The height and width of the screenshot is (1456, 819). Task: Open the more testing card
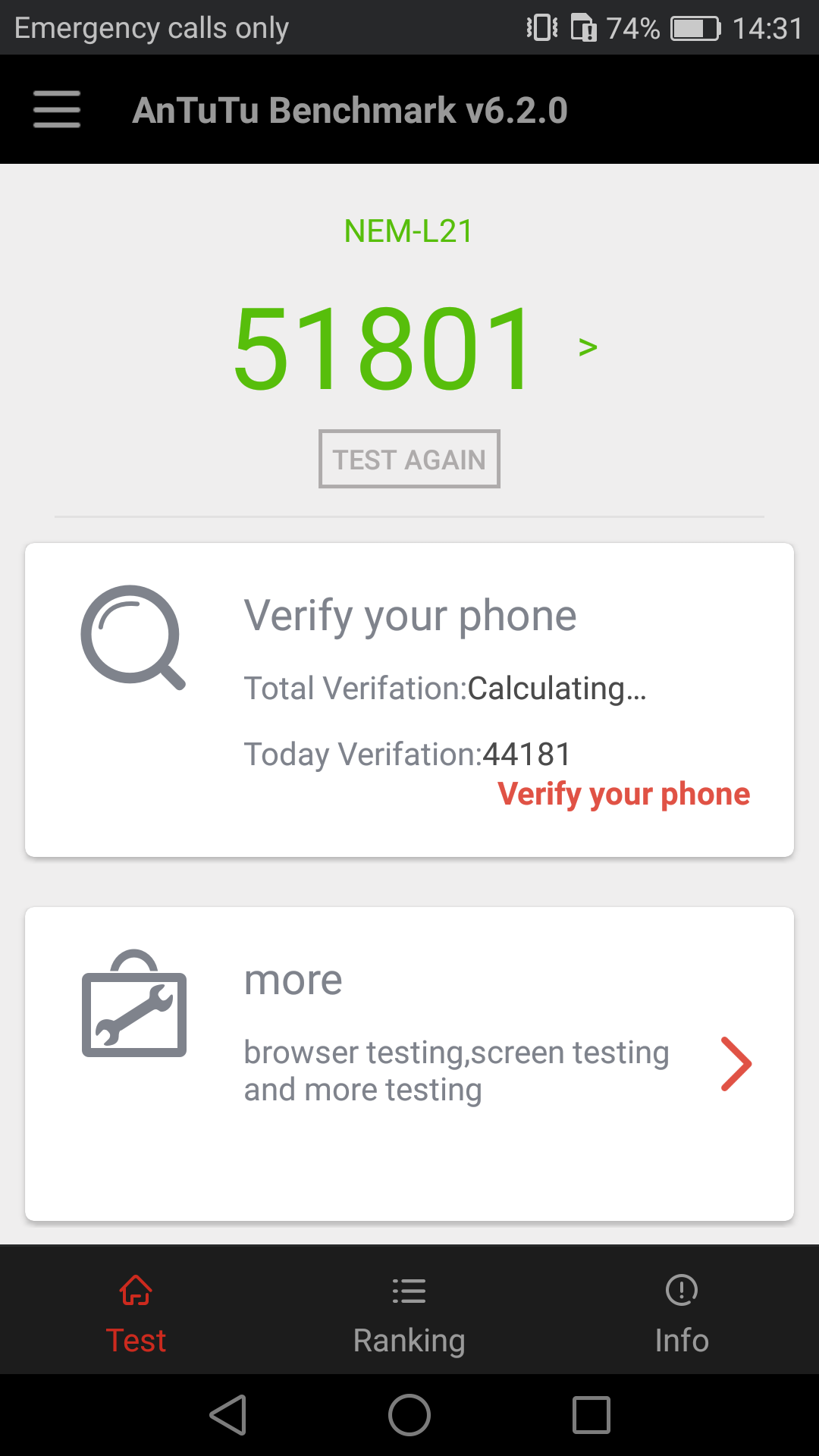tap(409, 1064)
